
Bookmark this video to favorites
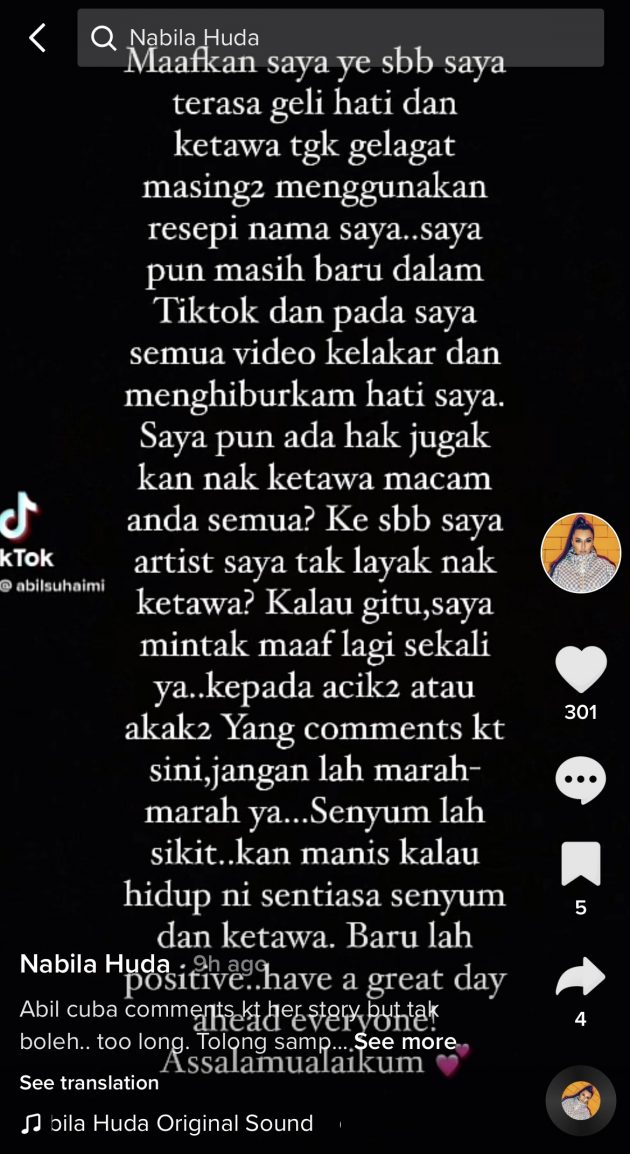[x=581, y=864]
